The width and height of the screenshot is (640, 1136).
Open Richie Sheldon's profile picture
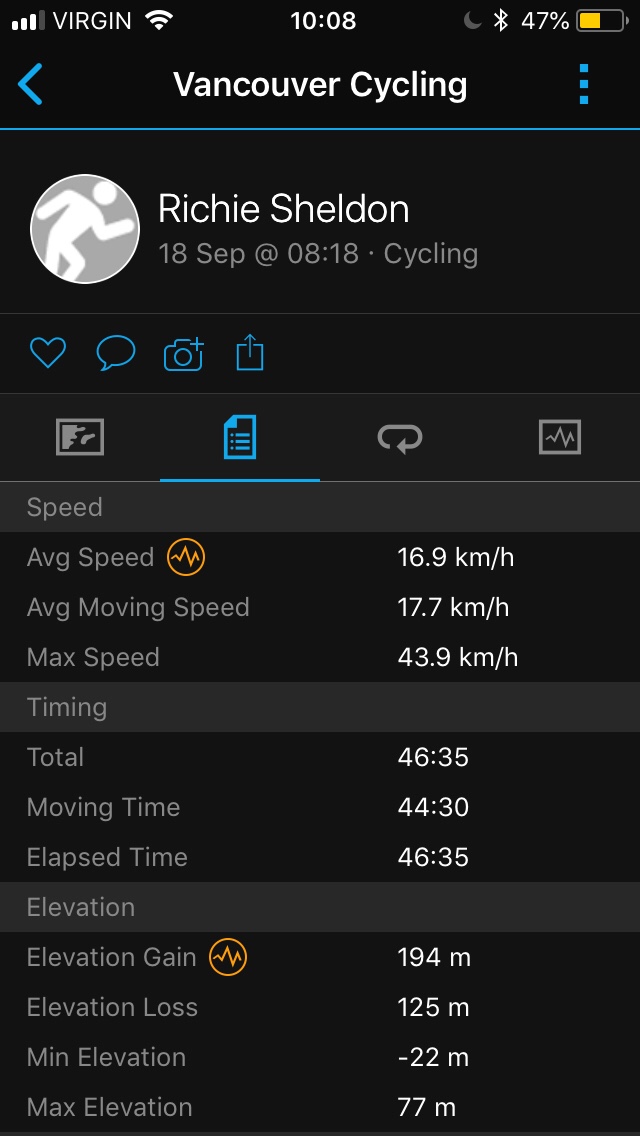[85, 229]
